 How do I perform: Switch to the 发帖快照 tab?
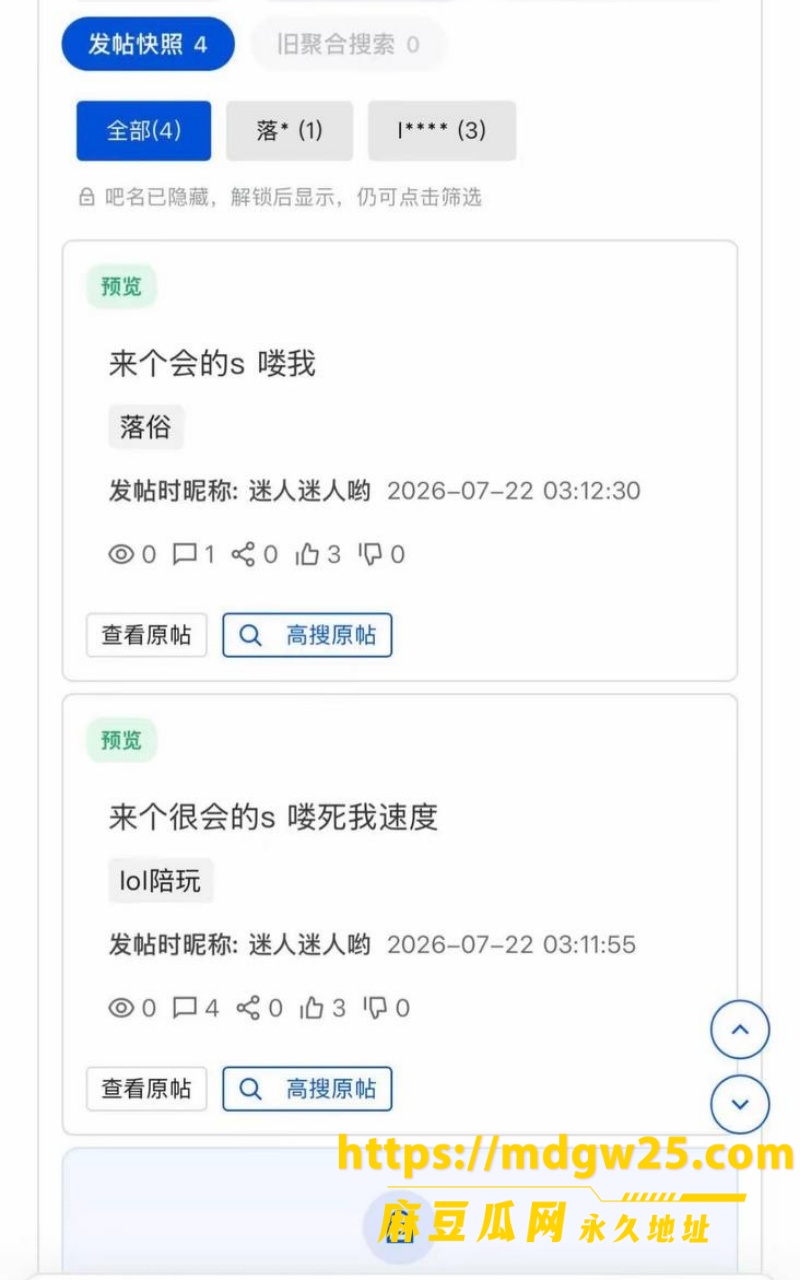[x=148, y=44]
